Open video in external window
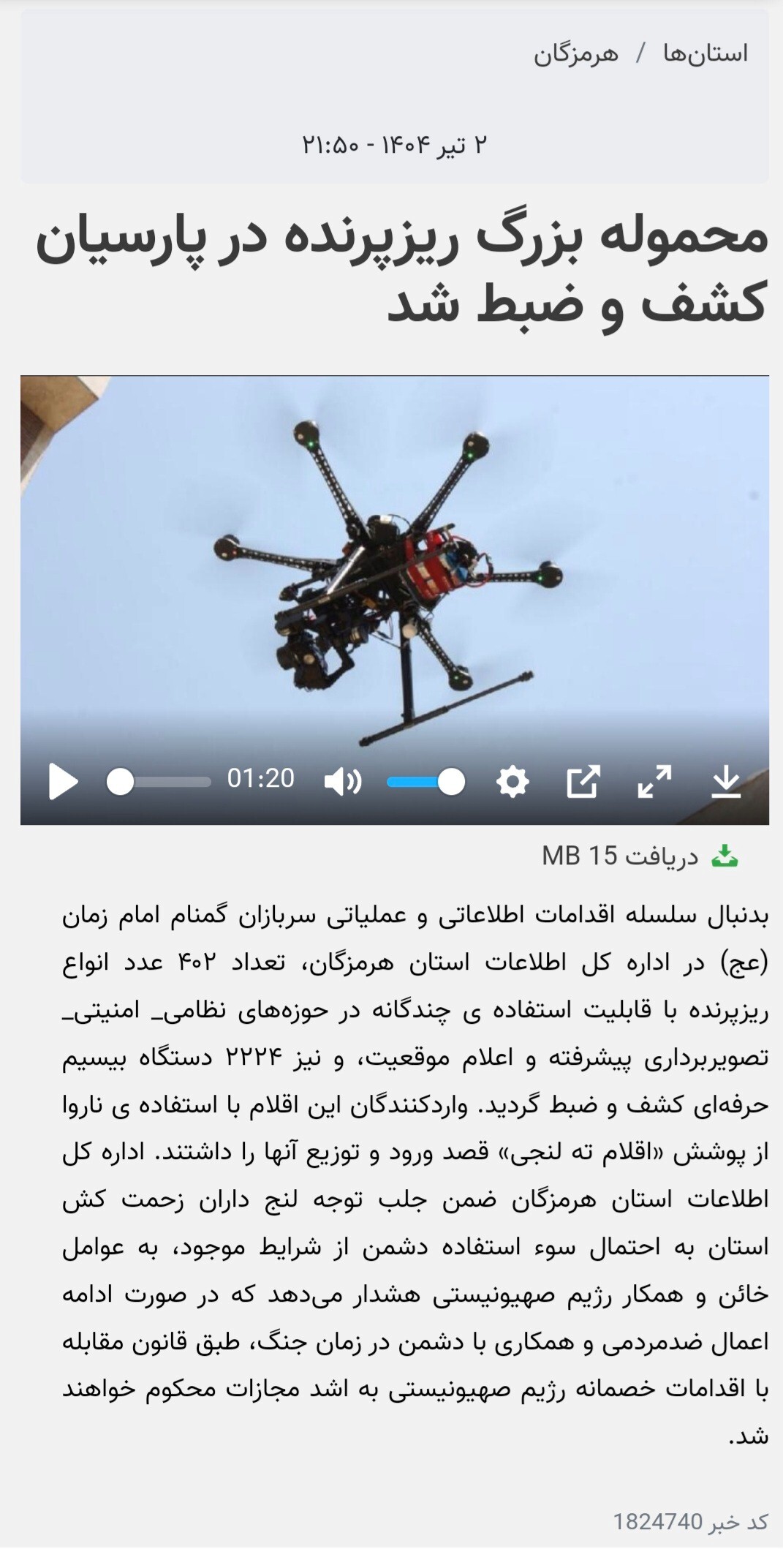The height and width of the screenshot is (1568, 783). point(583,781)
